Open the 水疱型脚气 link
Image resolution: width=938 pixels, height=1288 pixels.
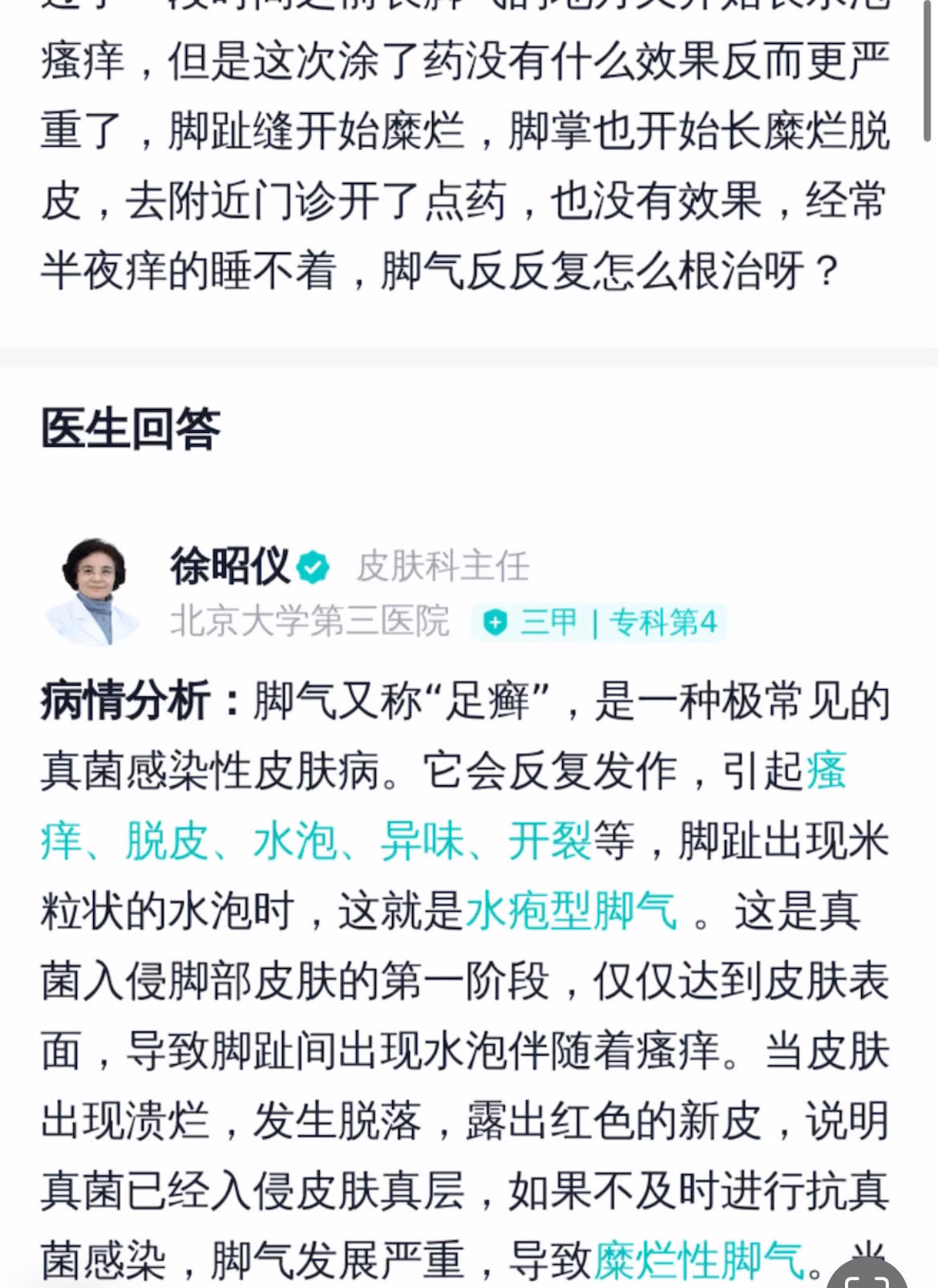(571, 912)
